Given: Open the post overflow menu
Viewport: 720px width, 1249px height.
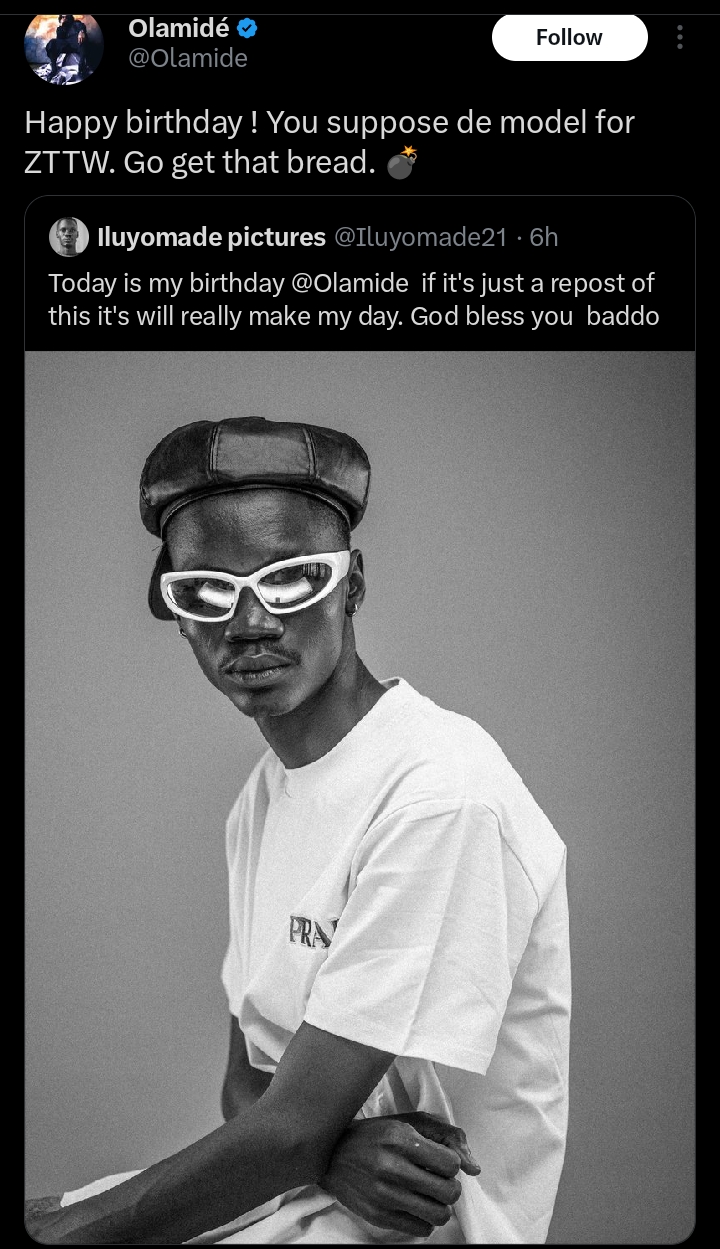Looking at the screenshot, I should (x=680, y=38).
